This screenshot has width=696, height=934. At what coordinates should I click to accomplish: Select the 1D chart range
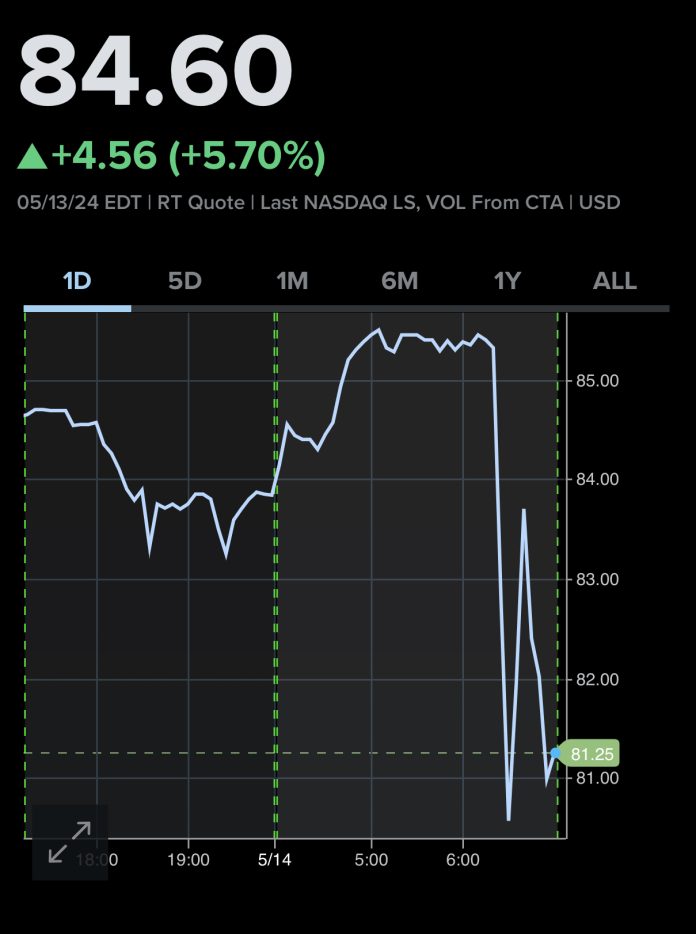pyautogui.click(x=77, y=281)
